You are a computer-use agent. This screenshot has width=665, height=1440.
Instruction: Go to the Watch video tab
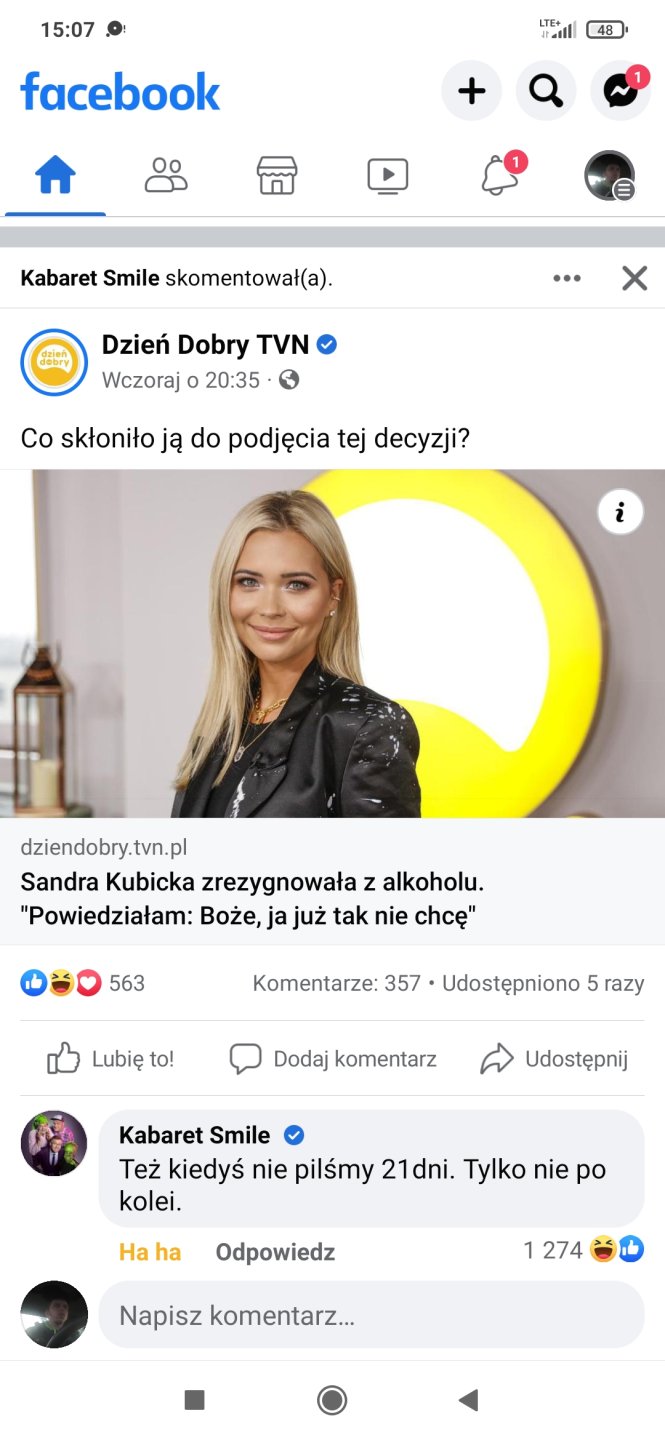pos(387,176)
